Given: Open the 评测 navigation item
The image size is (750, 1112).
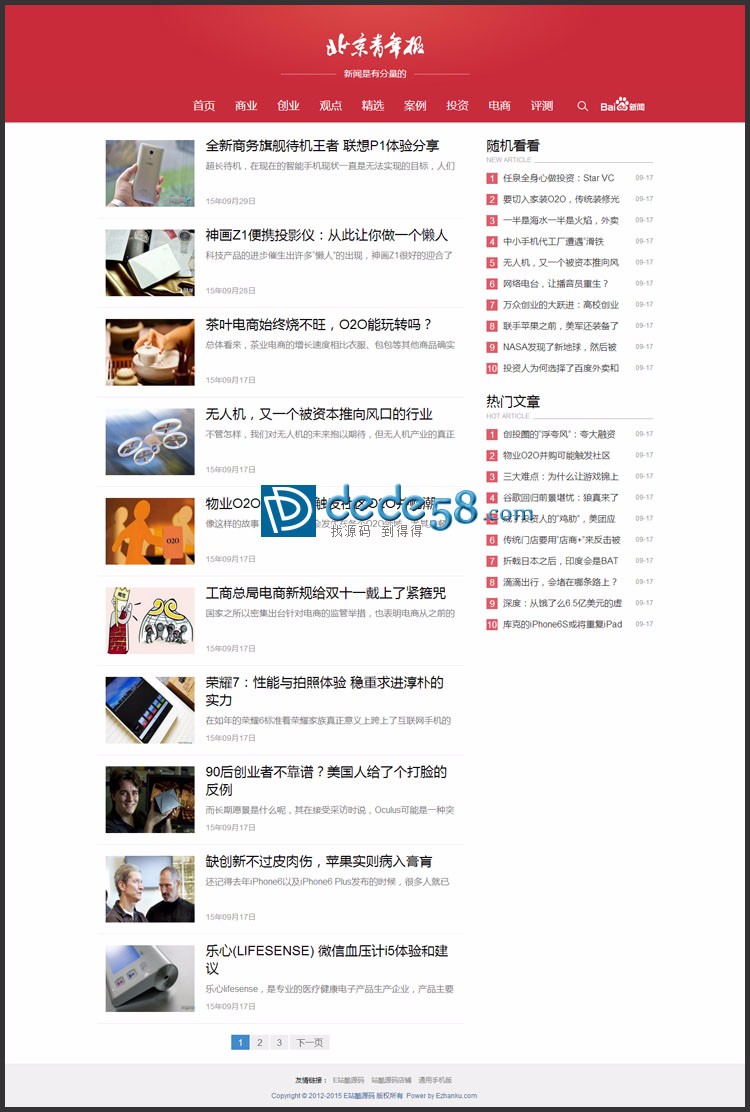Looking at the screenshot, I should click(x=541, y=104).
